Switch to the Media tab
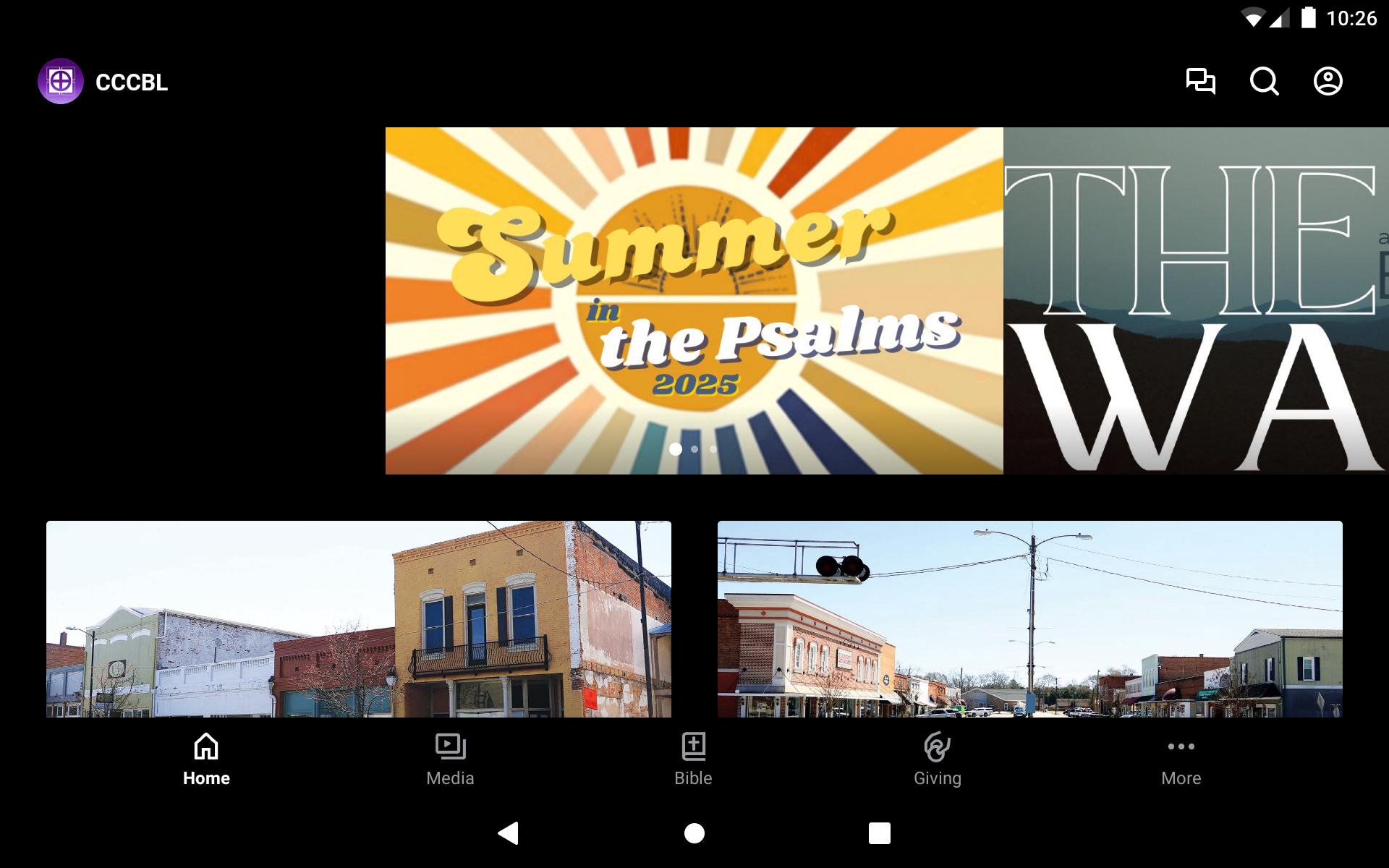The height and width of the screenshot is (868, 1389). [x=450, y=759]
